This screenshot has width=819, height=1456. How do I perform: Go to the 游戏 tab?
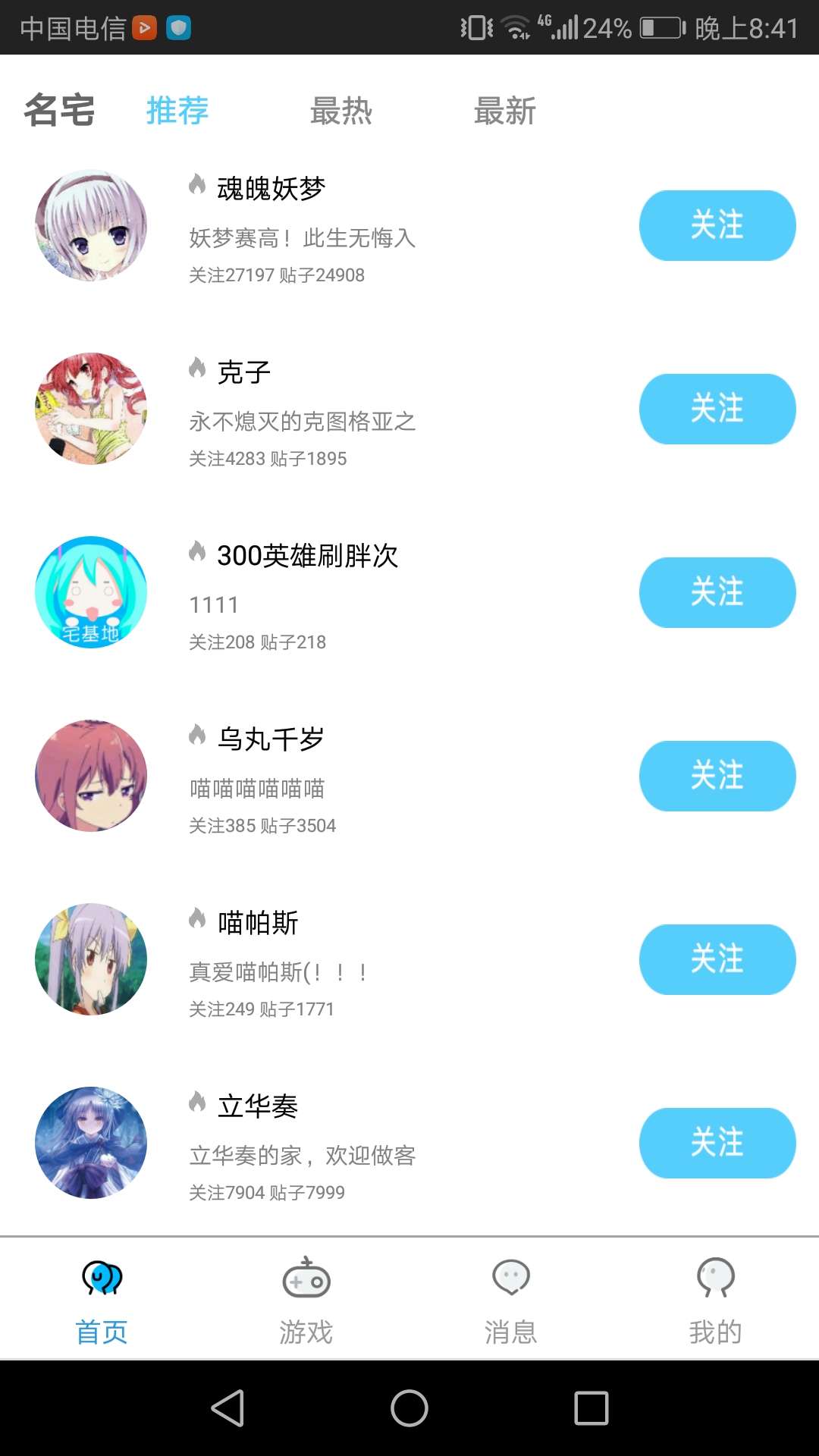click(x=306, y=1299)
